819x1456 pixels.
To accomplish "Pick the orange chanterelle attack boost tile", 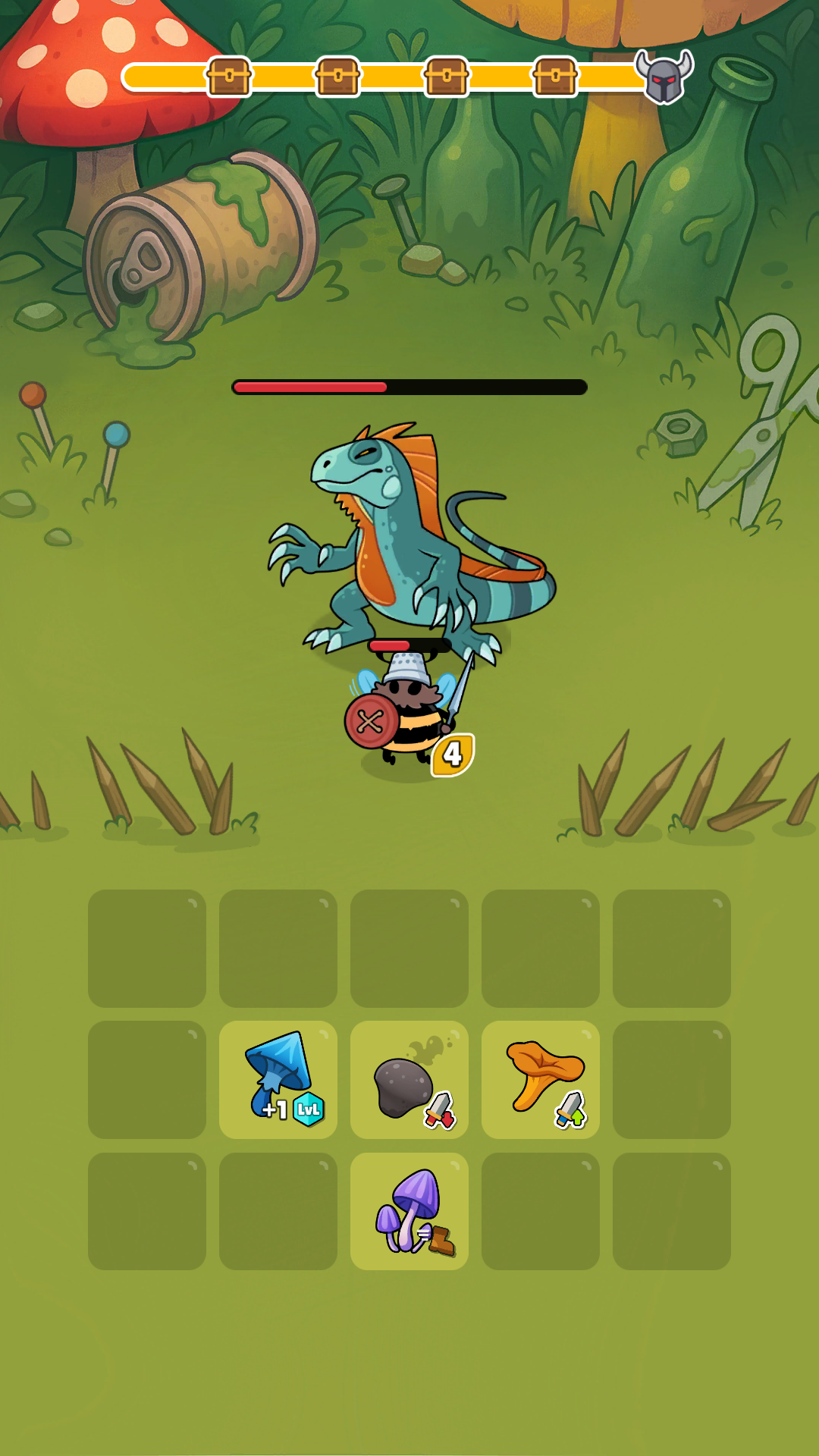I will (541, 1079).
